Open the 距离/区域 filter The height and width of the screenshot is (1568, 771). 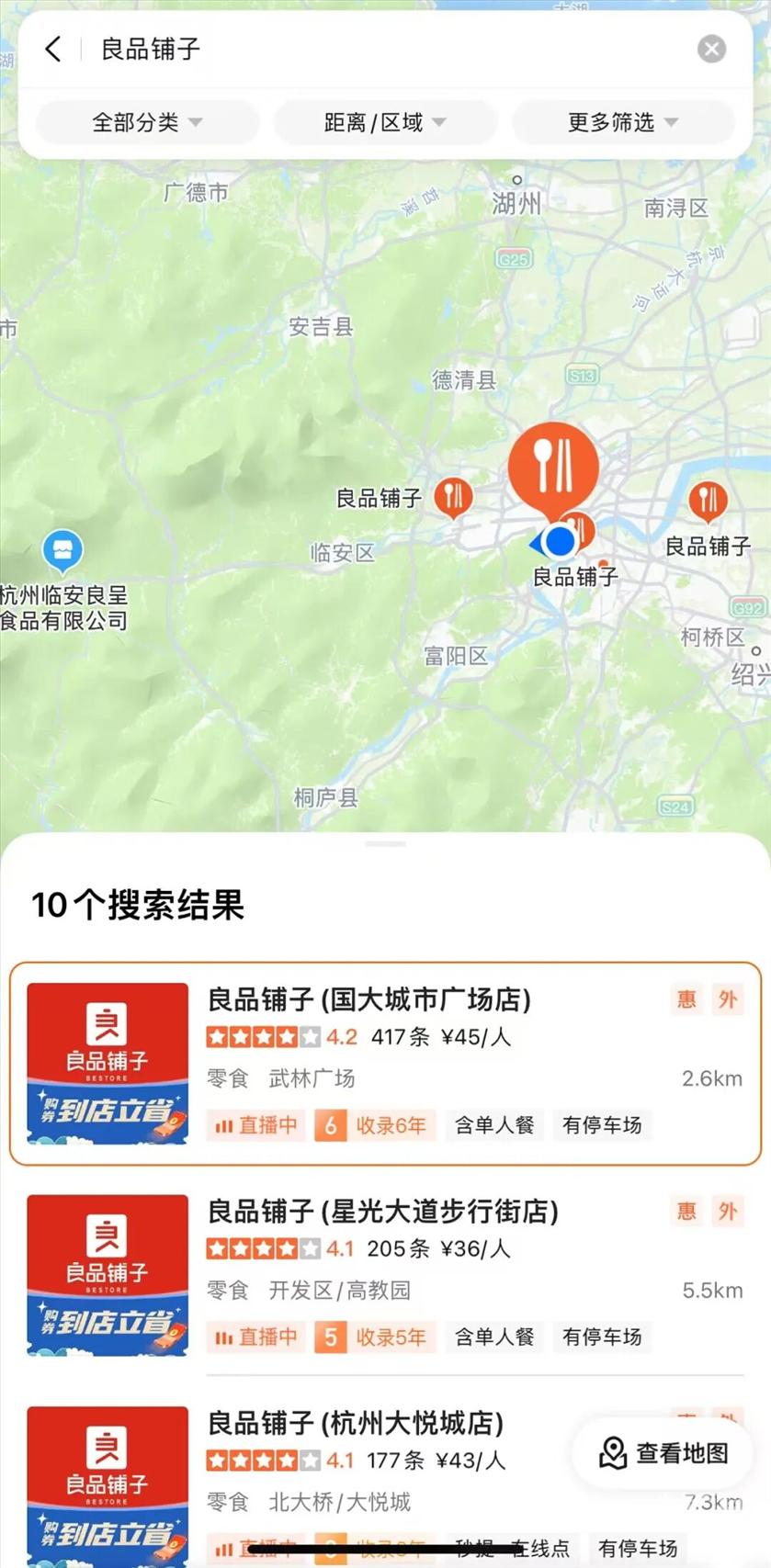(x=385, y=122)
